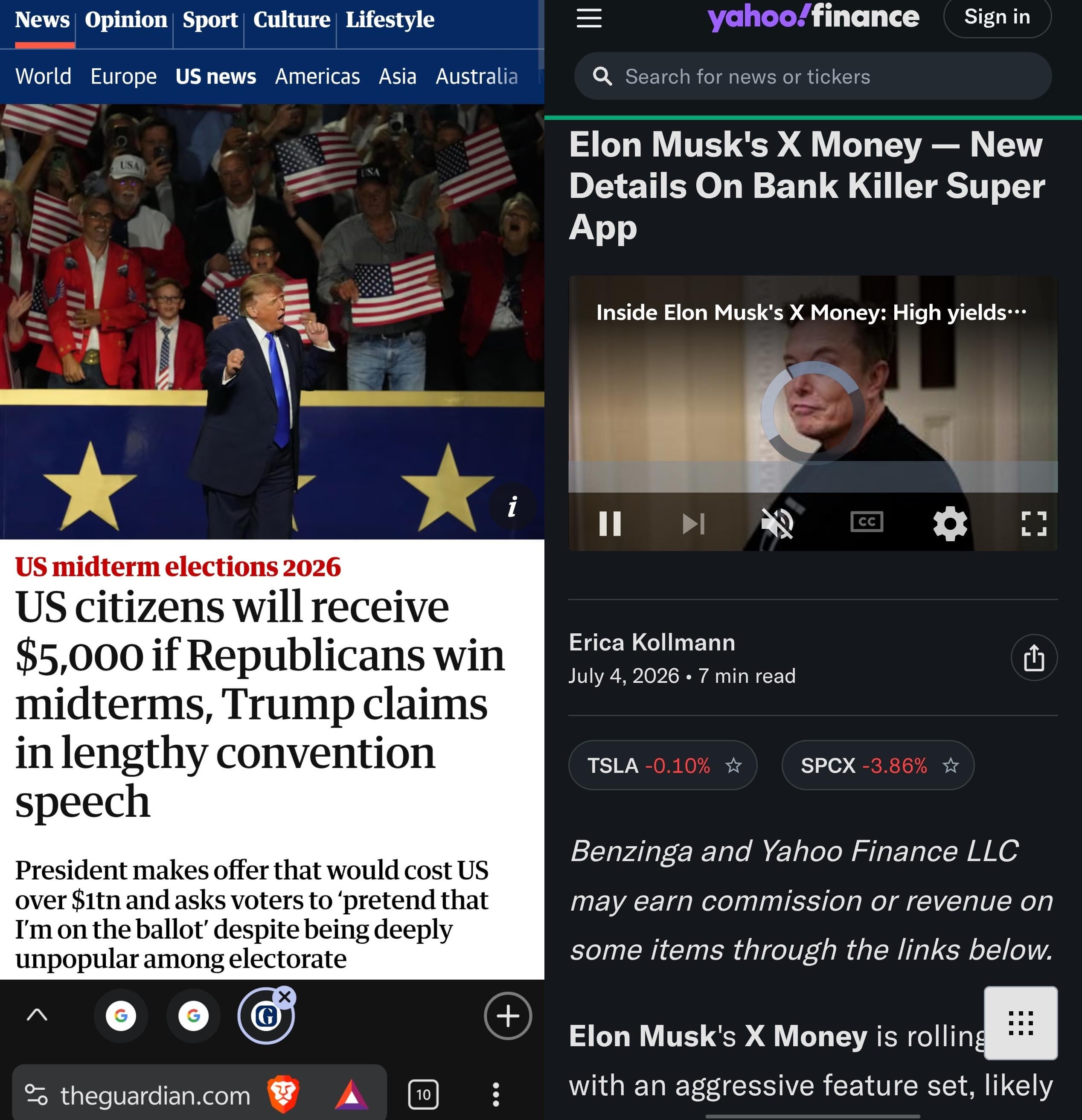Viewport: 1082px width, 1120px height.
Task: Show the photo info caption
Action: [513, 507]
